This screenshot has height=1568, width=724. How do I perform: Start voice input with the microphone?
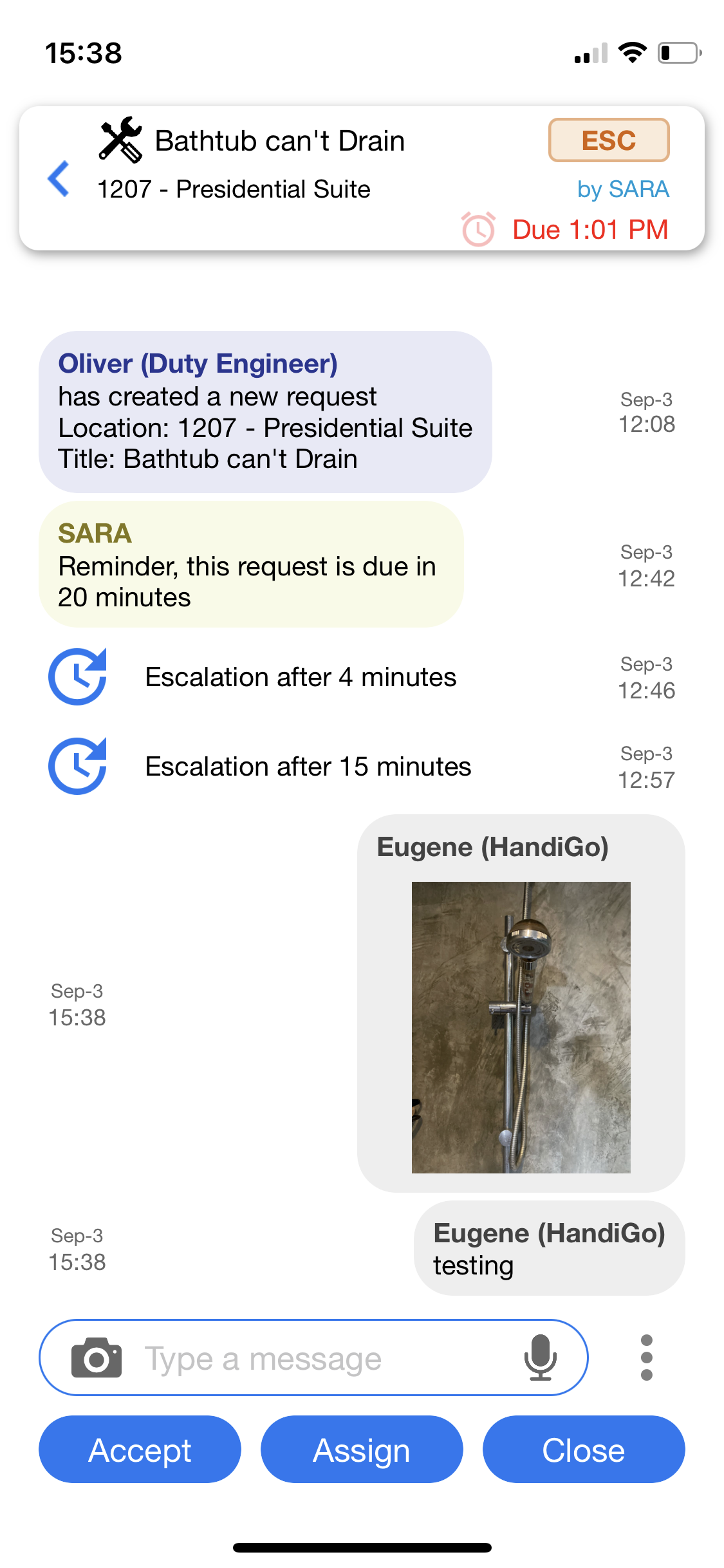(x=540, y=1358)
